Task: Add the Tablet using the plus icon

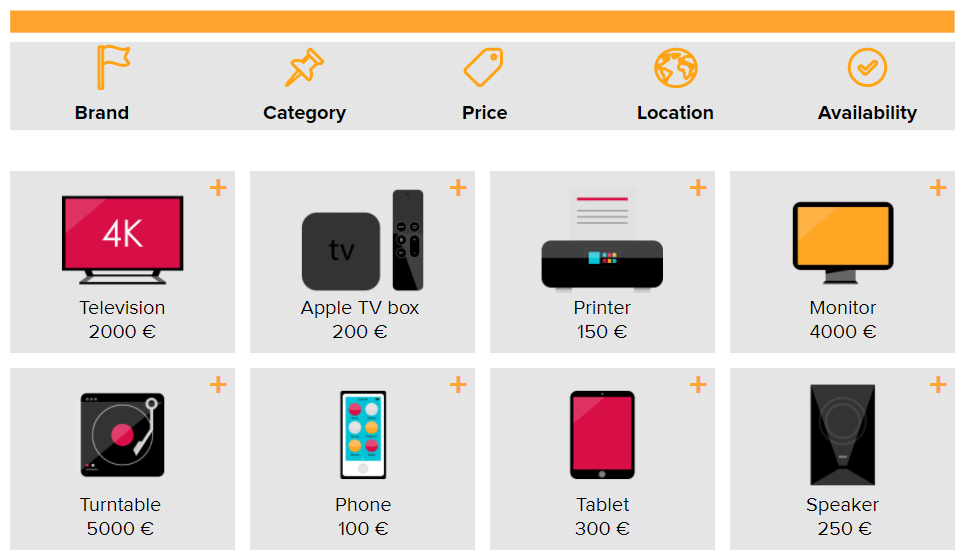Action: [x=698, y=384]
